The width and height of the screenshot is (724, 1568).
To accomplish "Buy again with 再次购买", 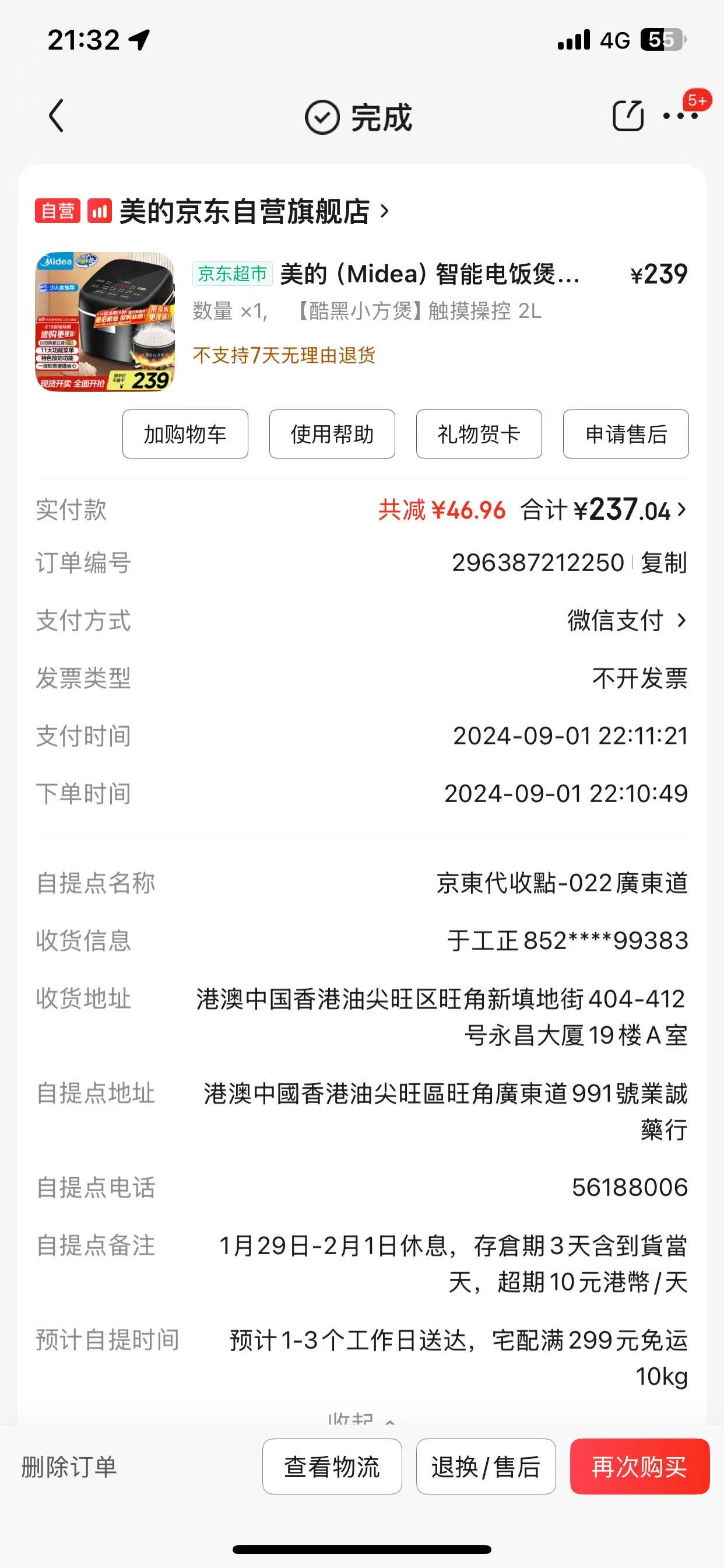I will tap(639, 1466).
